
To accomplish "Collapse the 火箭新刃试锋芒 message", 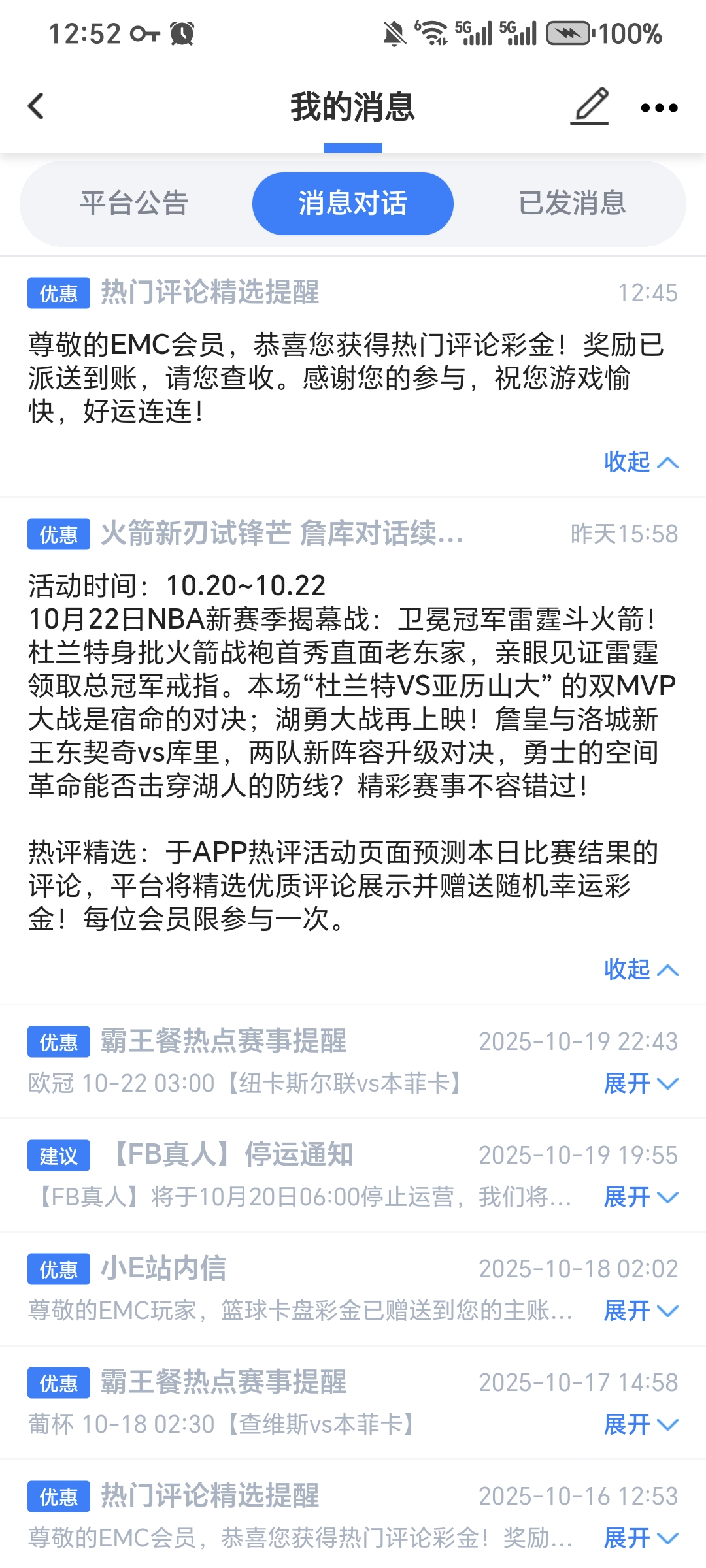I will [641, 970].
